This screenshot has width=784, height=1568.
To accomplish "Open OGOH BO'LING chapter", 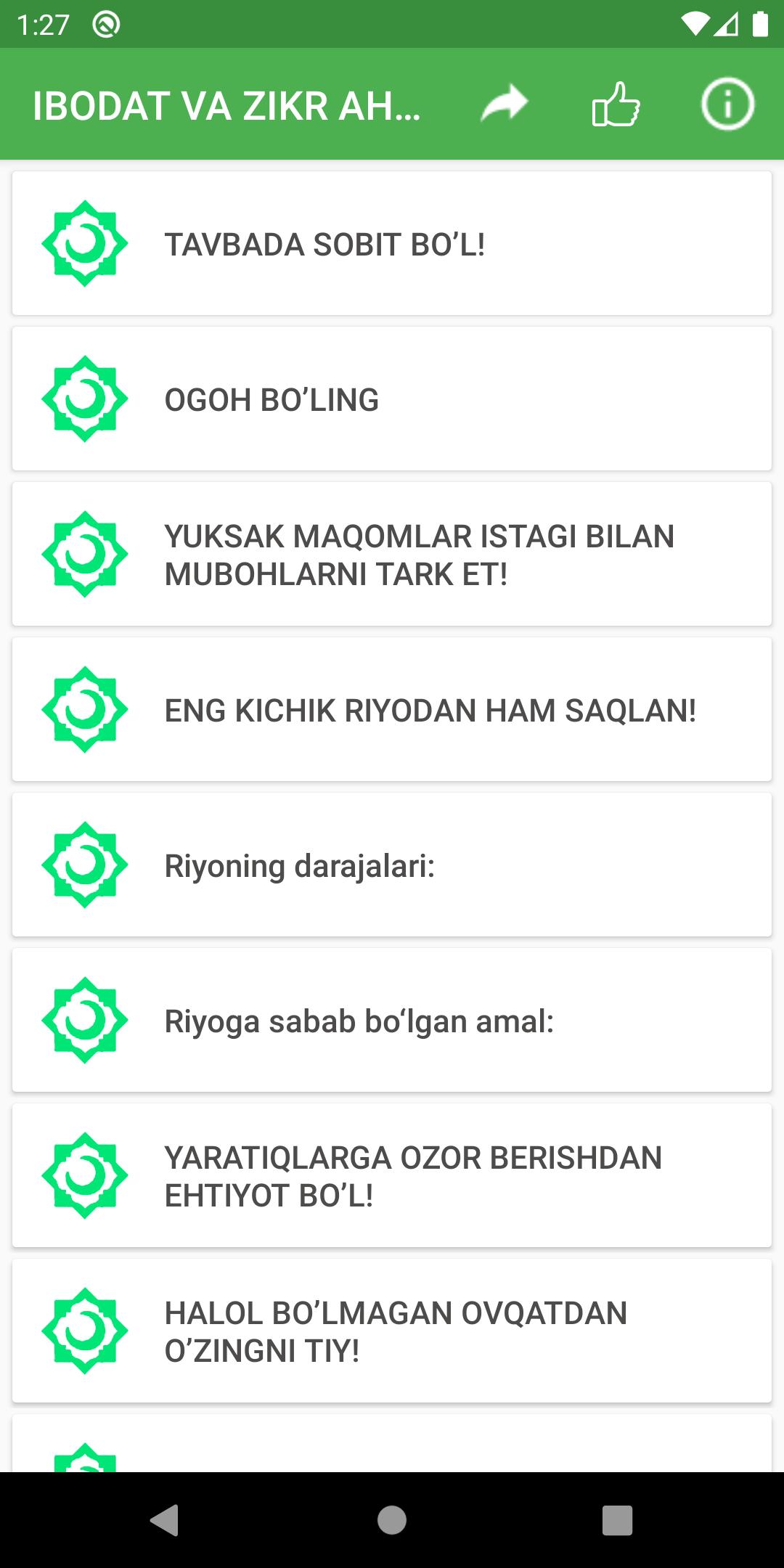I will point(392,399).
